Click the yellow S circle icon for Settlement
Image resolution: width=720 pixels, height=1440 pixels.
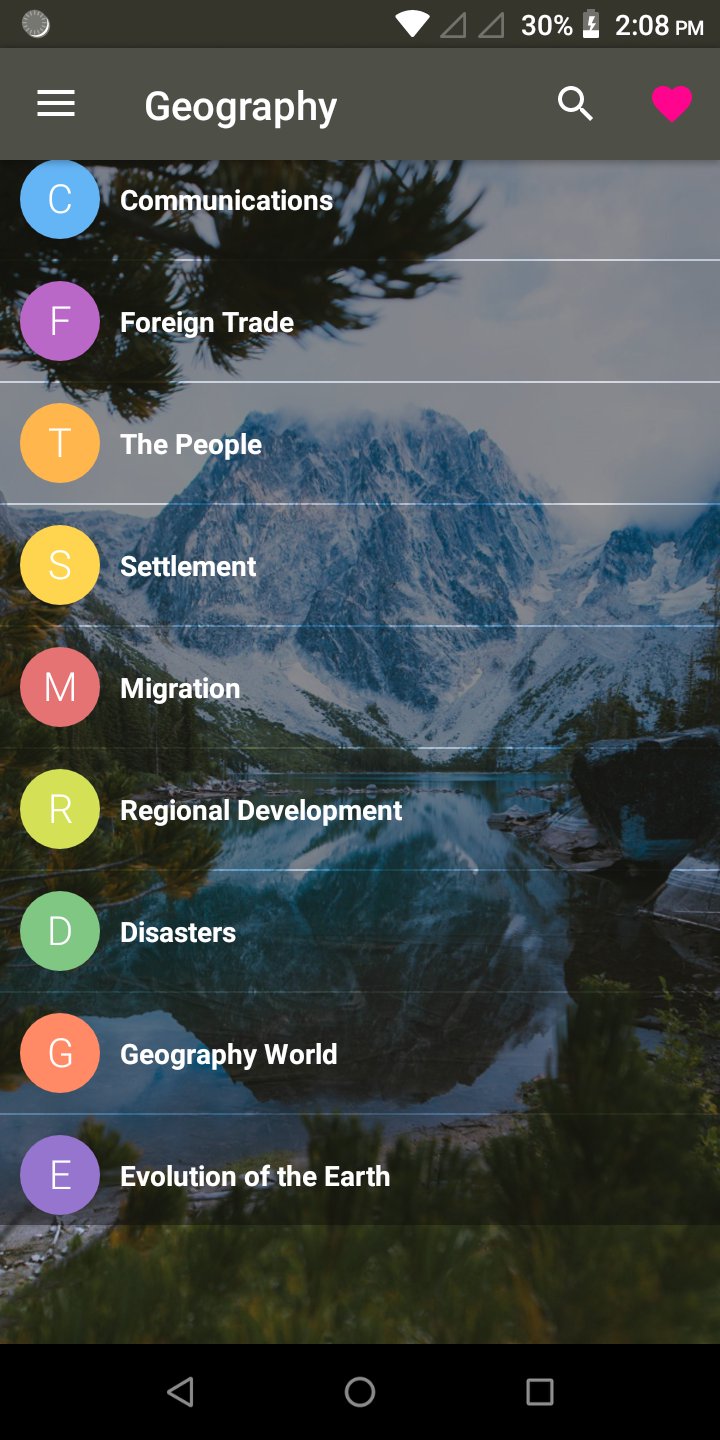59,565
